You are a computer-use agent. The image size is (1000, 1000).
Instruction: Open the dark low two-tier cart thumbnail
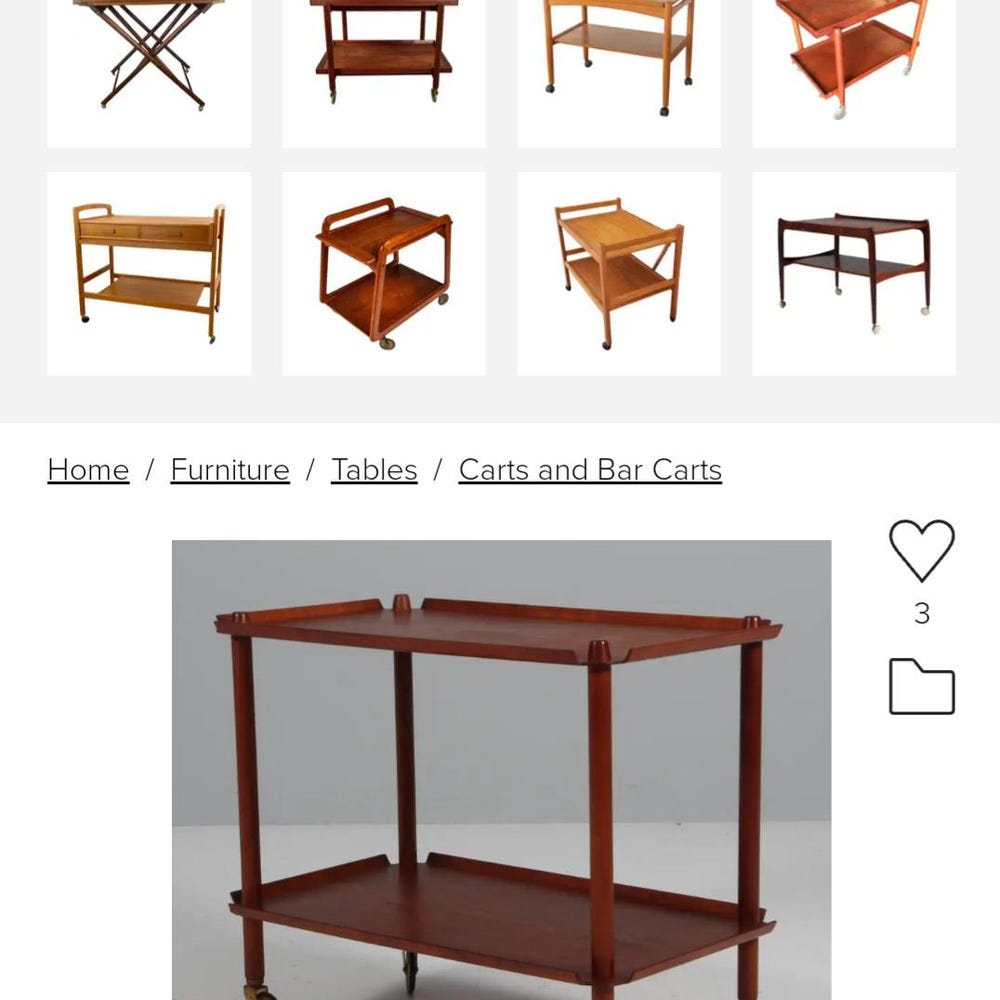[x=854, y=273]
